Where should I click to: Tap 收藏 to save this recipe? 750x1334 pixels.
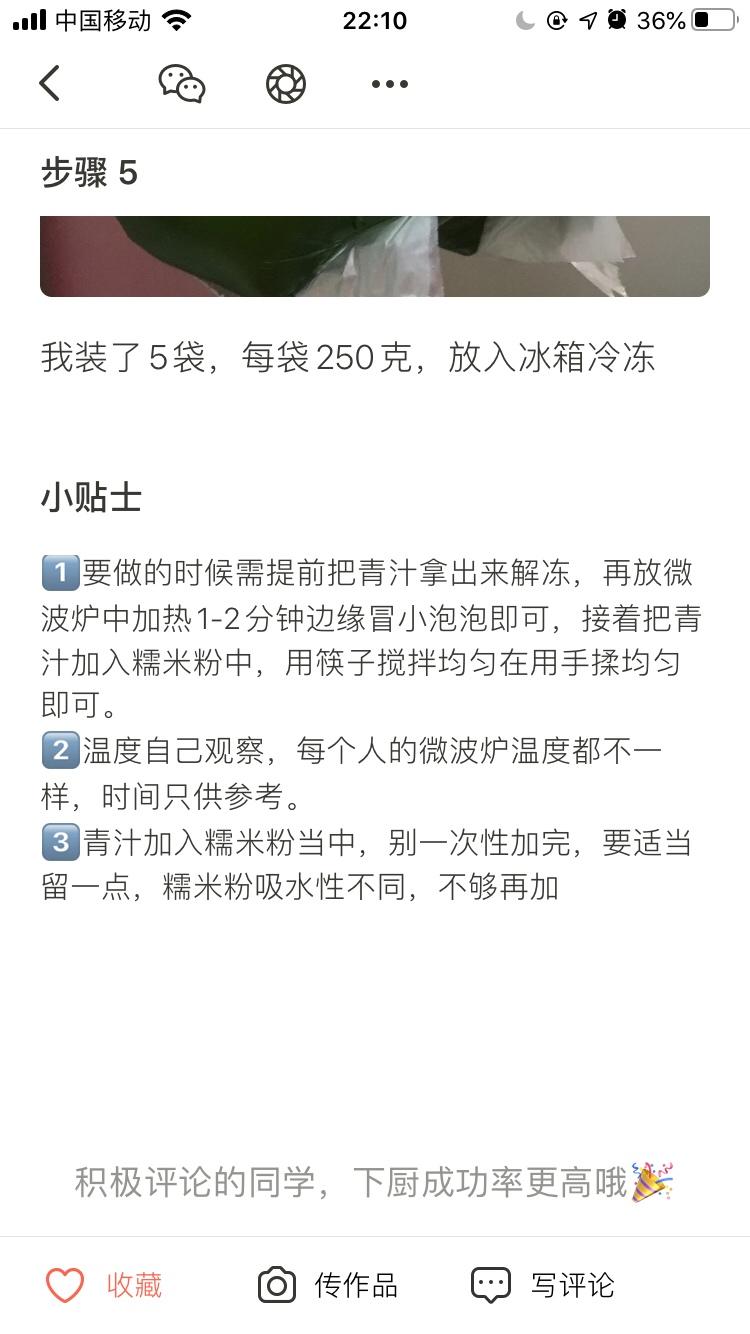(105, 1285)
